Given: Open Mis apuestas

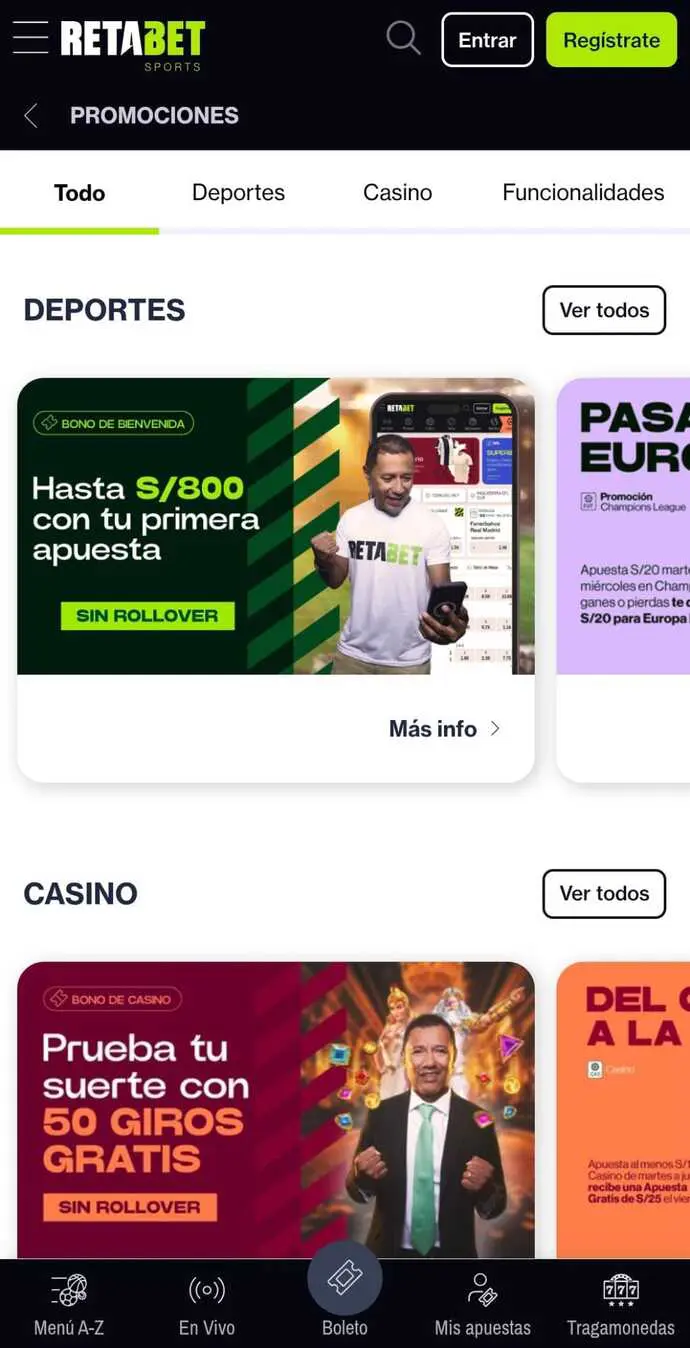Looking at the screenshot, I should tap(482, 1303).
